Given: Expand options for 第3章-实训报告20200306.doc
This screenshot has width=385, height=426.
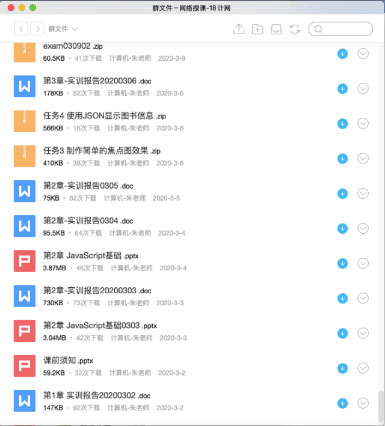Looking at the screenshot, I should click(363, 88).
